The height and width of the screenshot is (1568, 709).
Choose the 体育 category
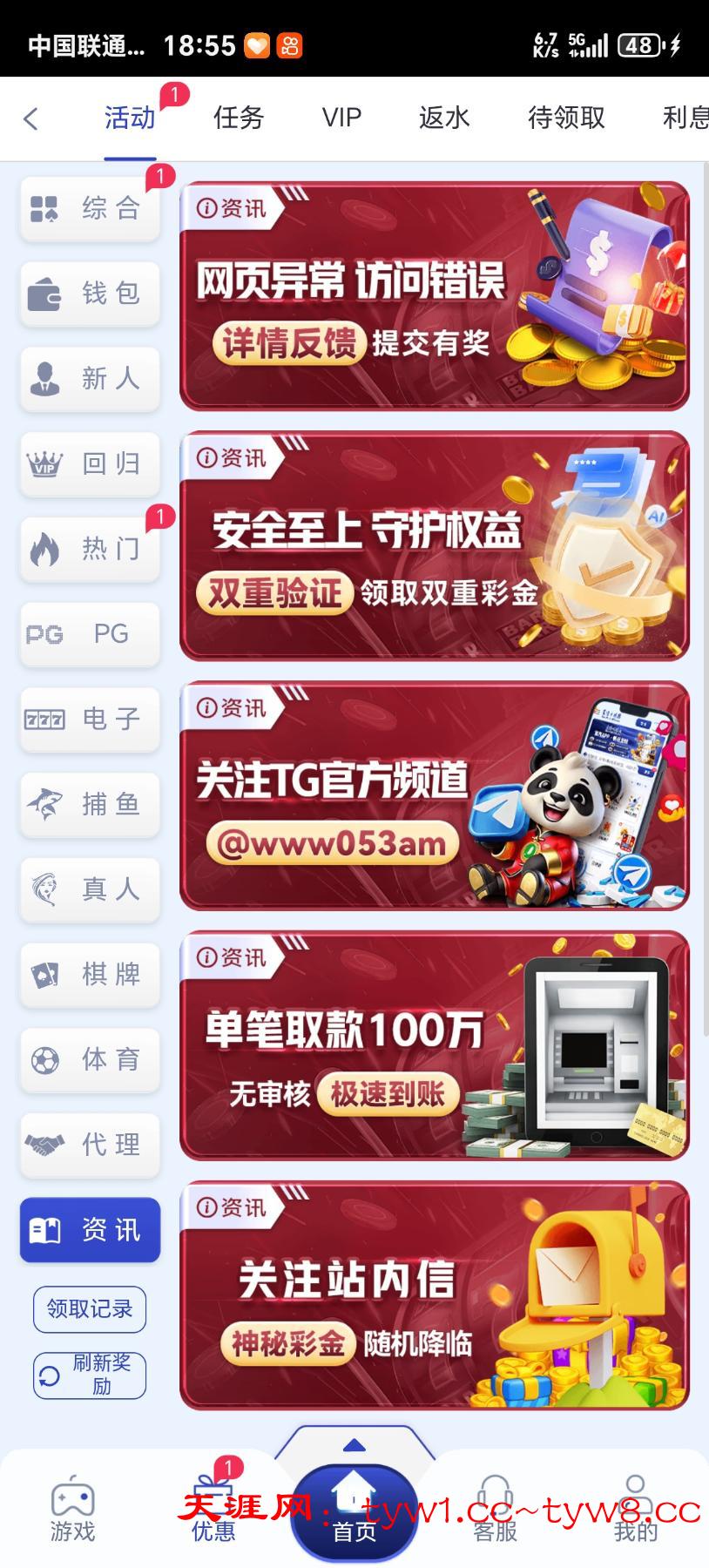(90, 1059)
